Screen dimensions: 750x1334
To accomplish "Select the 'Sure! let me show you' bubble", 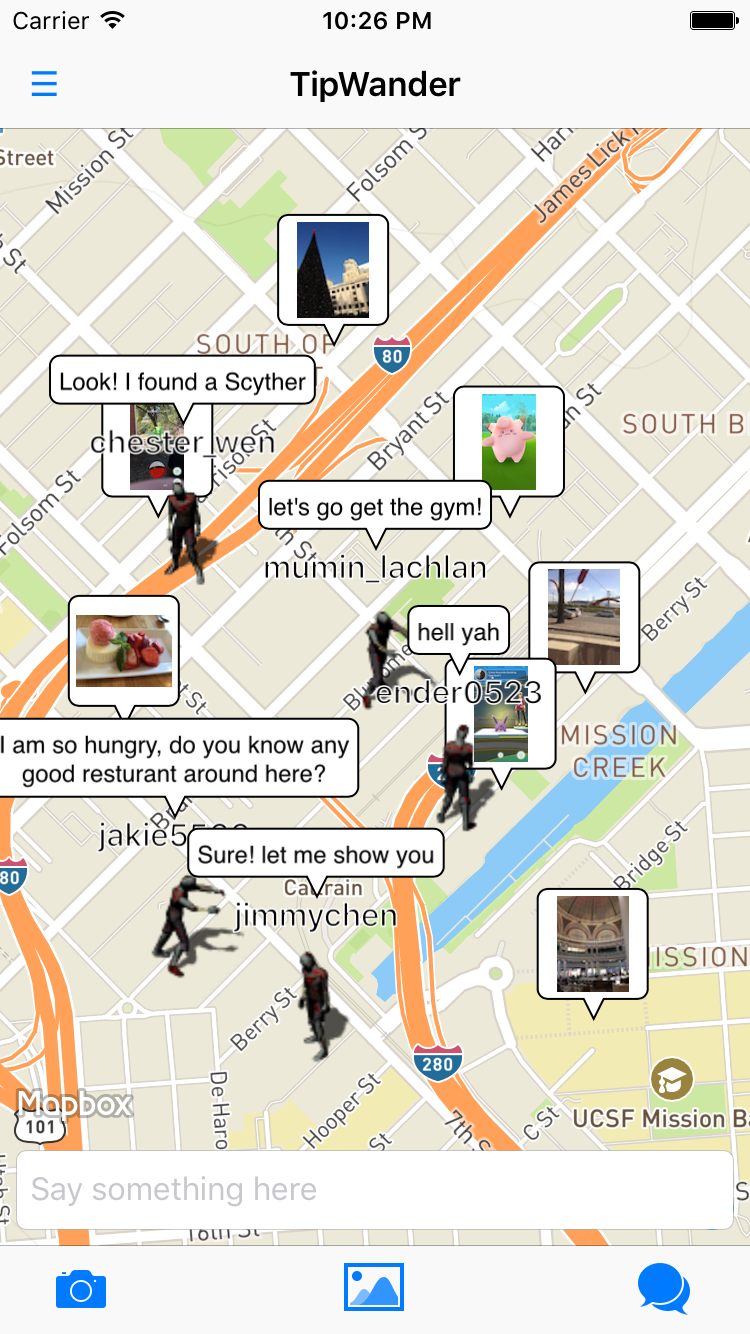I will [x=315, y=854].
